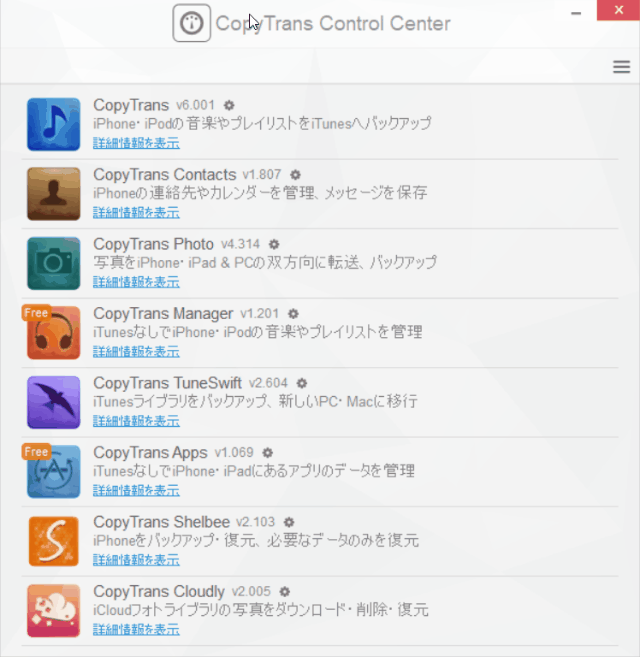Show details link under CopyTrans v6.001
The height and width of the screenshot is (657, 640).
[x=136, y=143]
